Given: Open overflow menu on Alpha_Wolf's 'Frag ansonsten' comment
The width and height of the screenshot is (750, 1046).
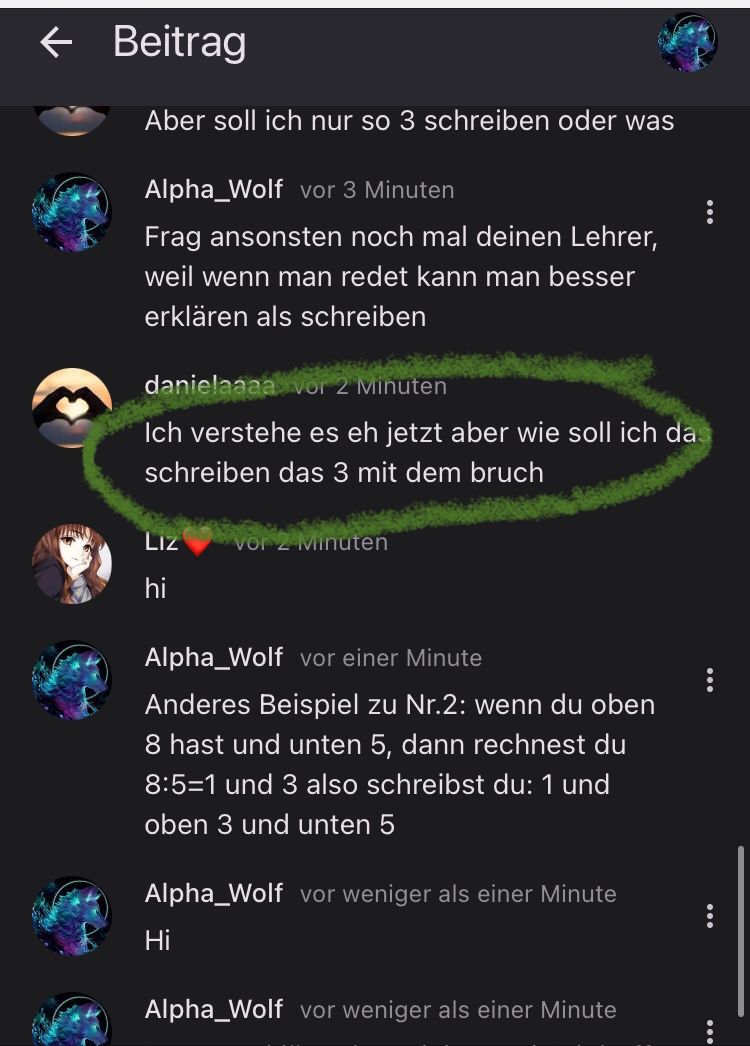Looking at the screenshot, I should (x=709, y=212).
